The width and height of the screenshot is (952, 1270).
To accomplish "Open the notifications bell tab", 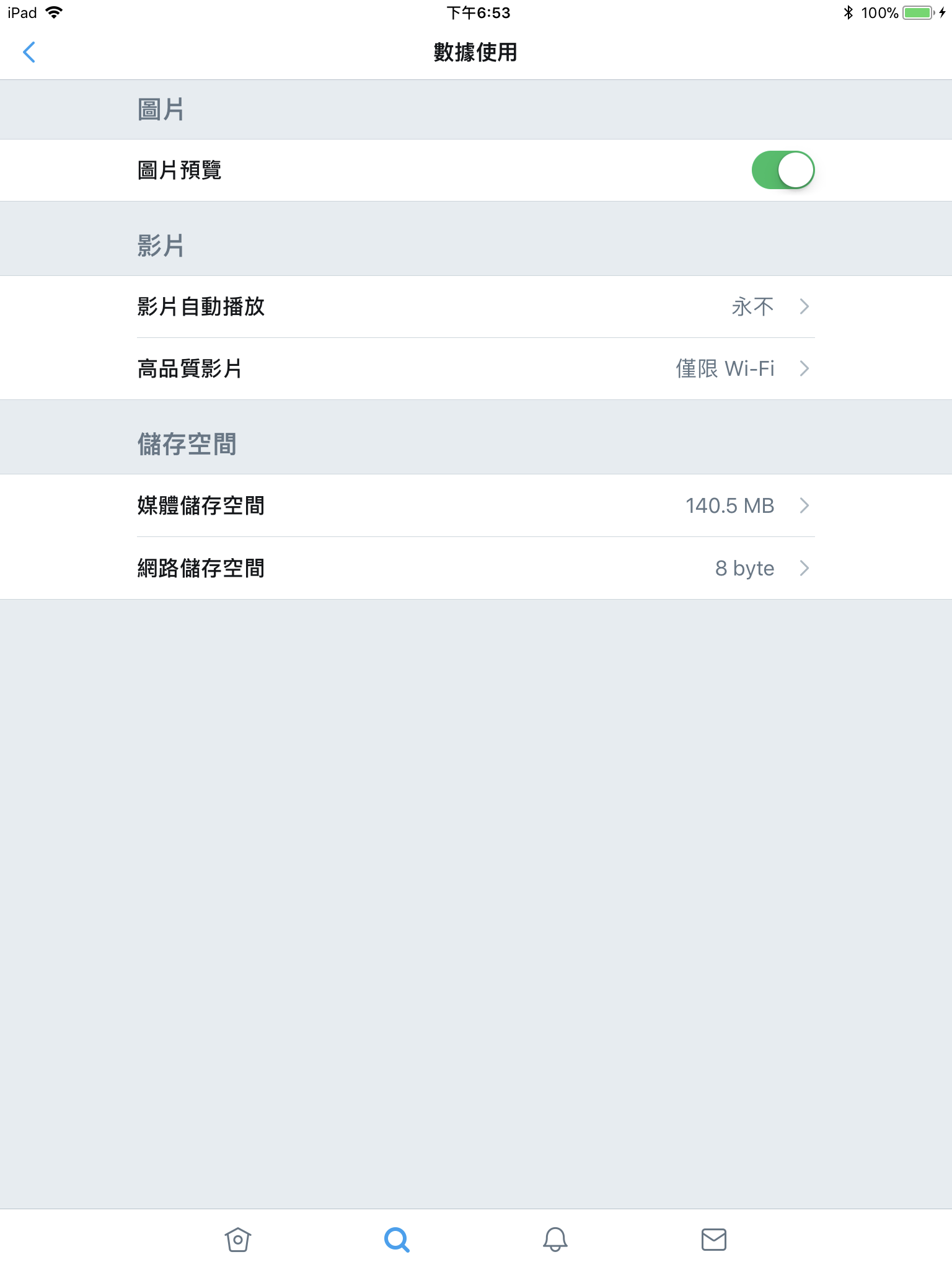I will (555, 1240).
